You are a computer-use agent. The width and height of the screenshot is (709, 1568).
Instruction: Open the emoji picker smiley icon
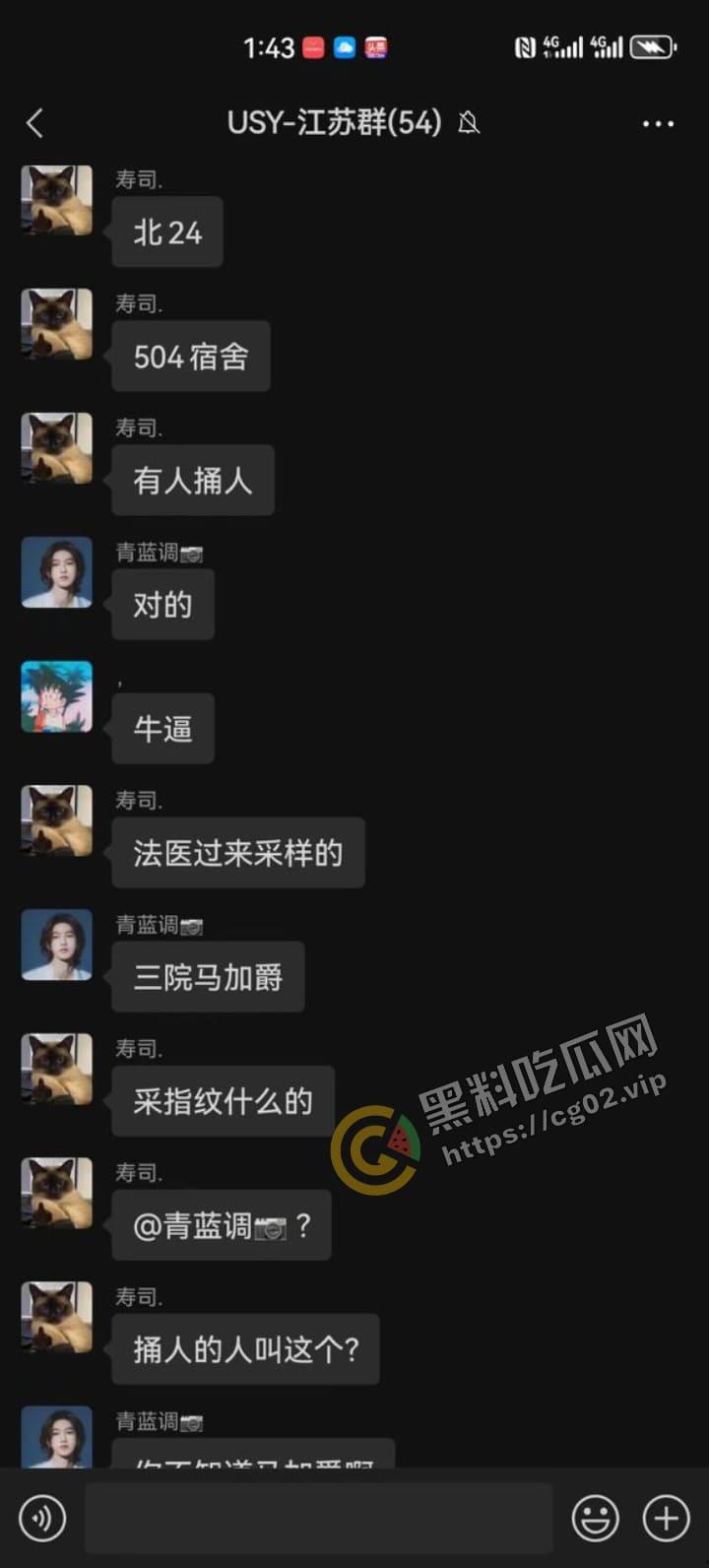pos(598,1518)
